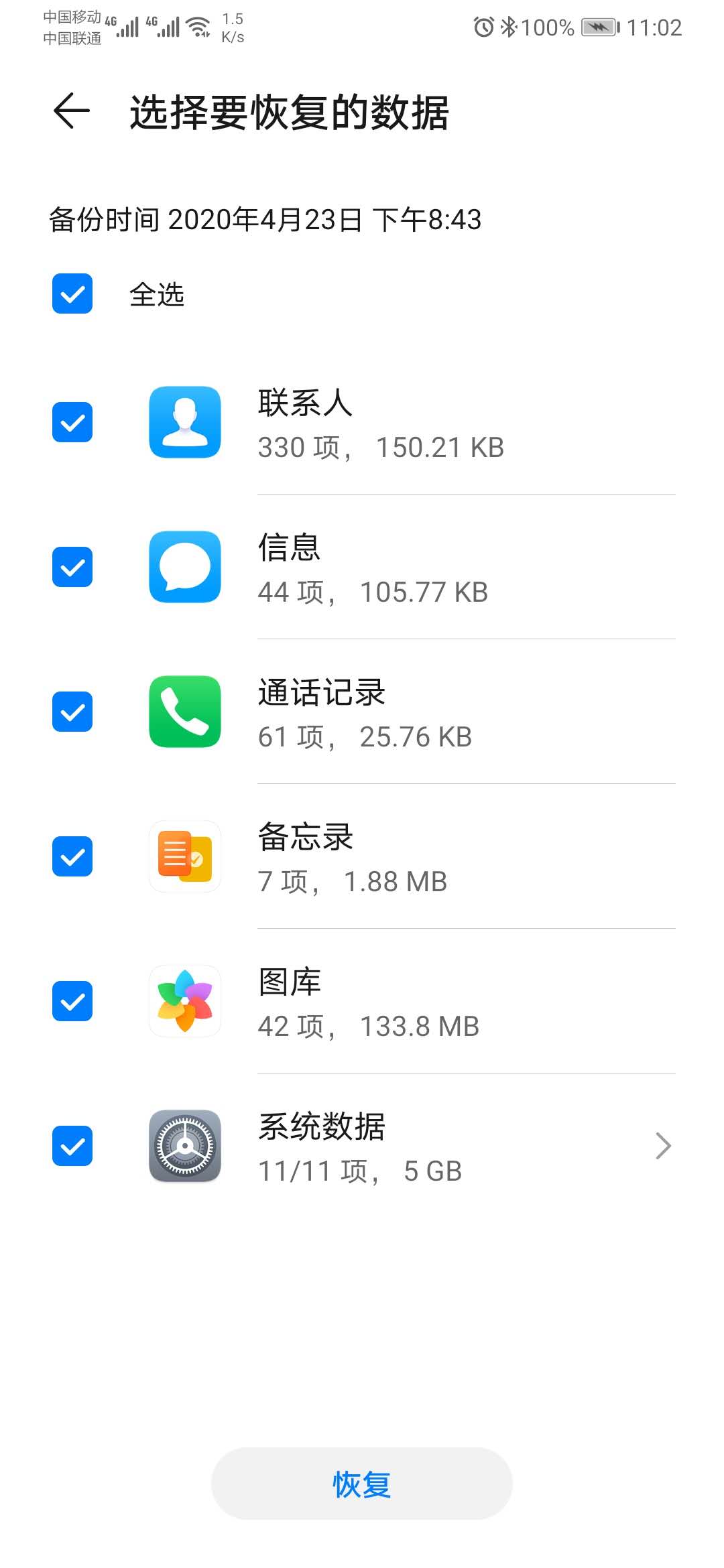Tap the battery indicator in status bar

[599, 27]
